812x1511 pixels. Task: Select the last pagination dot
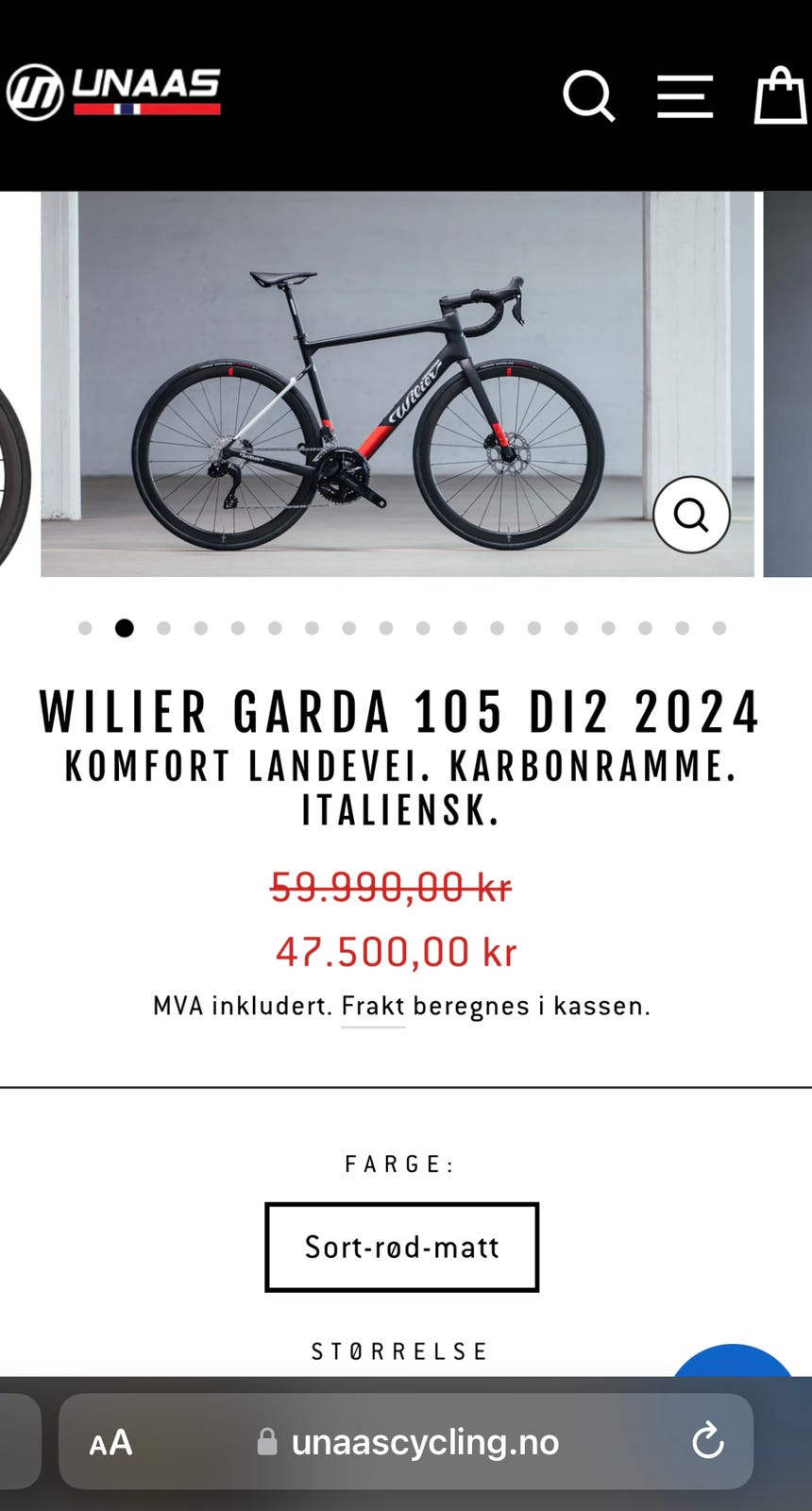pyautogui.click(x=719, y=627)
